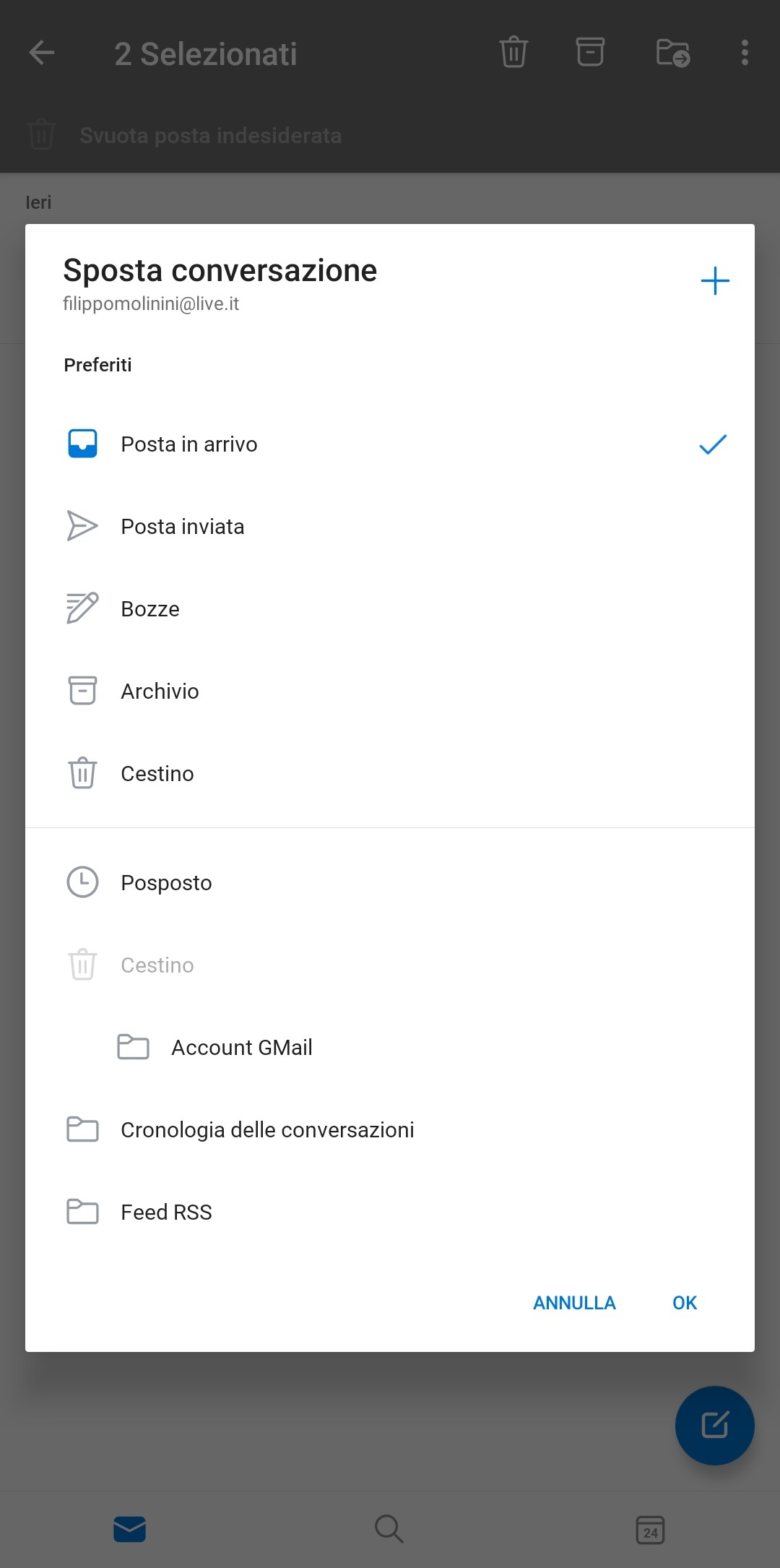Tap the plus icon to create a folder

coord(715,280)
